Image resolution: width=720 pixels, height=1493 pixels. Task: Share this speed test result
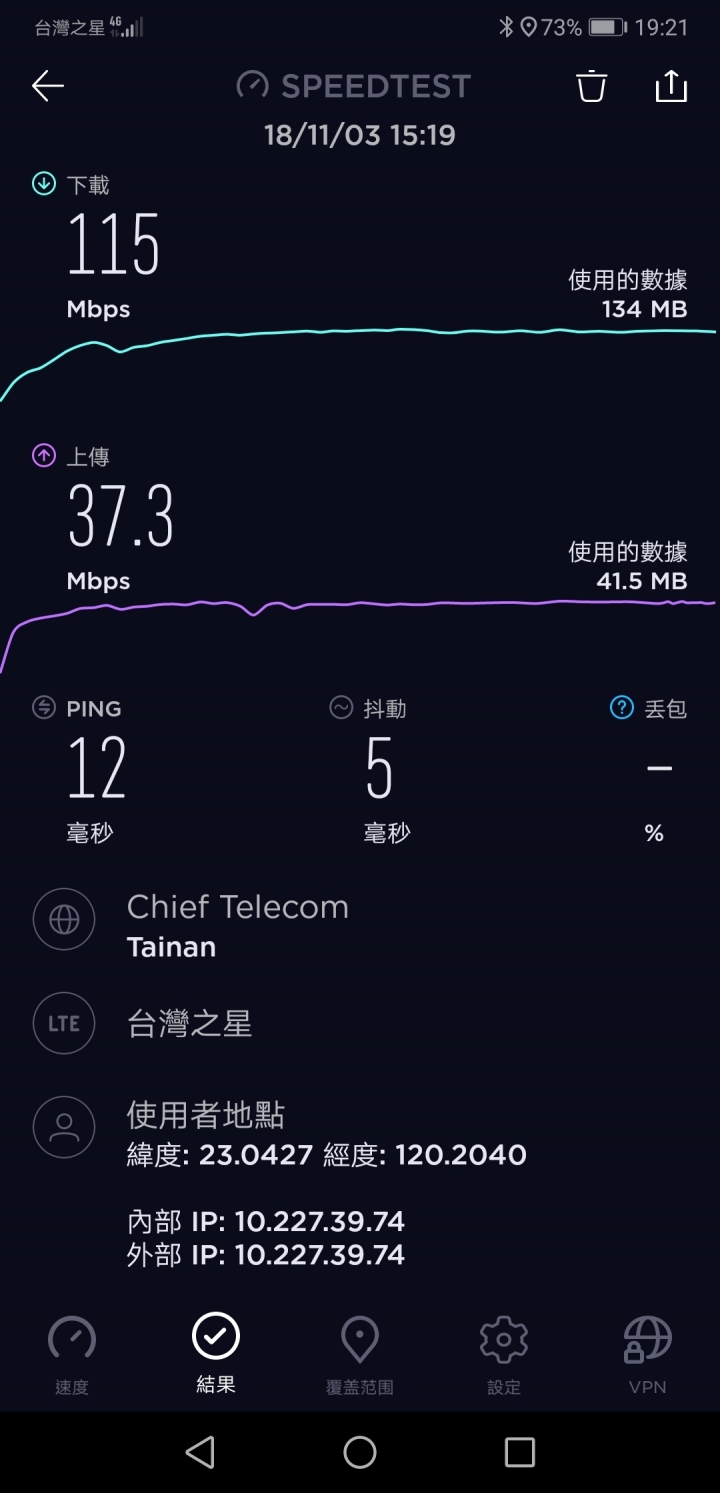[671, 86]
